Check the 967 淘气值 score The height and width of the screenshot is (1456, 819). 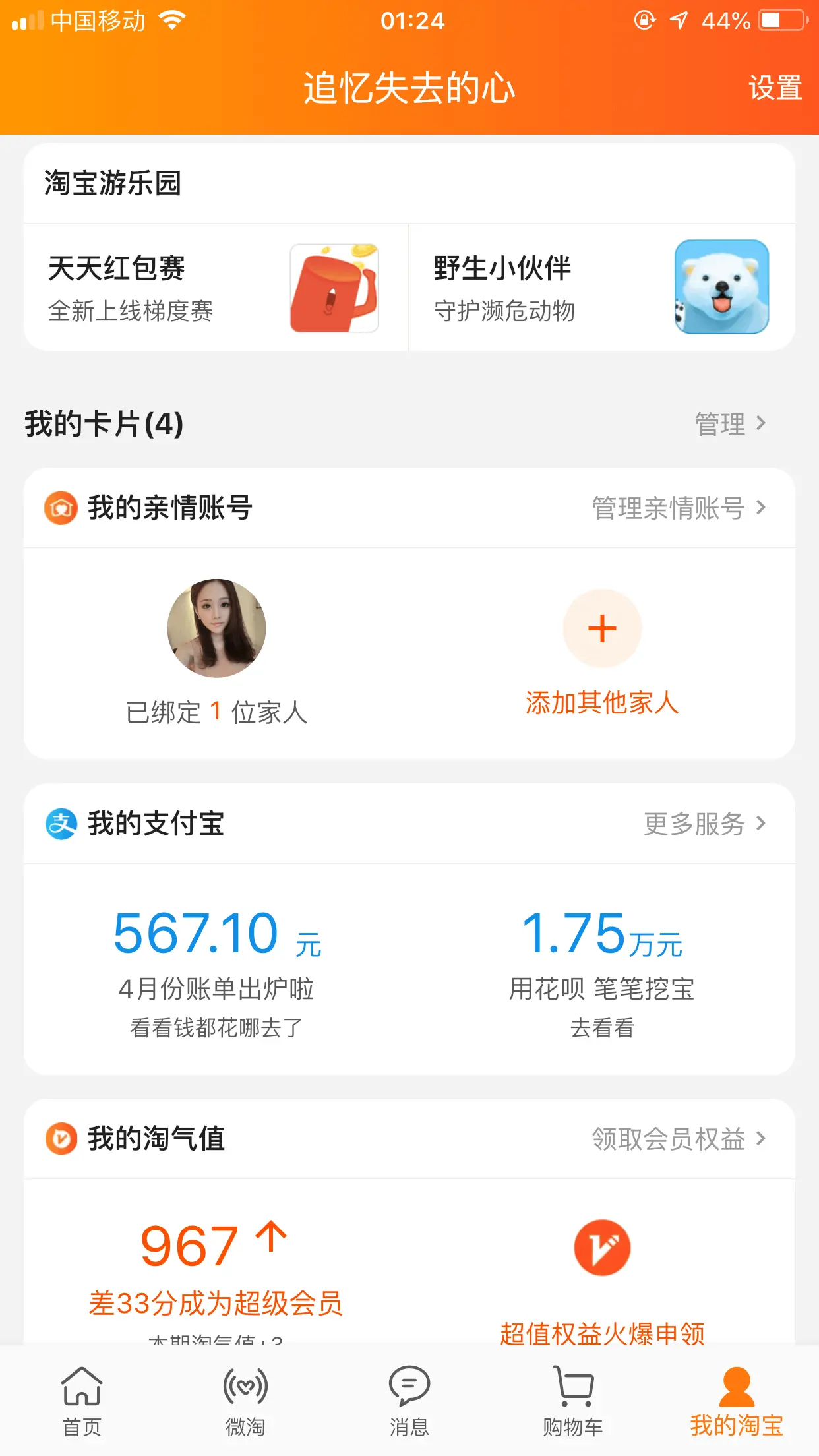pyautogui.click(x=190, y=1246)
